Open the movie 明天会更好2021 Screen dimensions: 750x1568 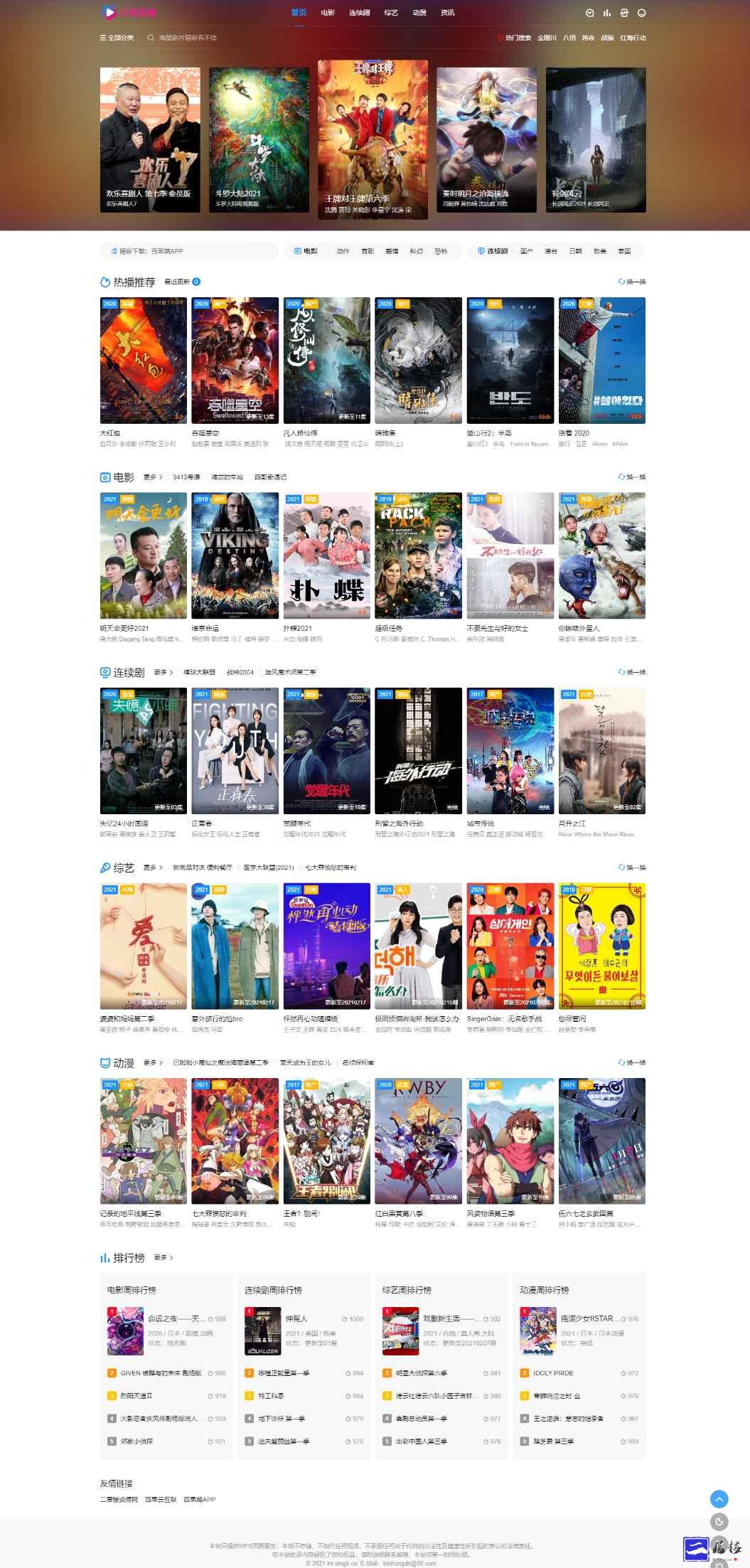pyautogui.click(x=143, y=555)
